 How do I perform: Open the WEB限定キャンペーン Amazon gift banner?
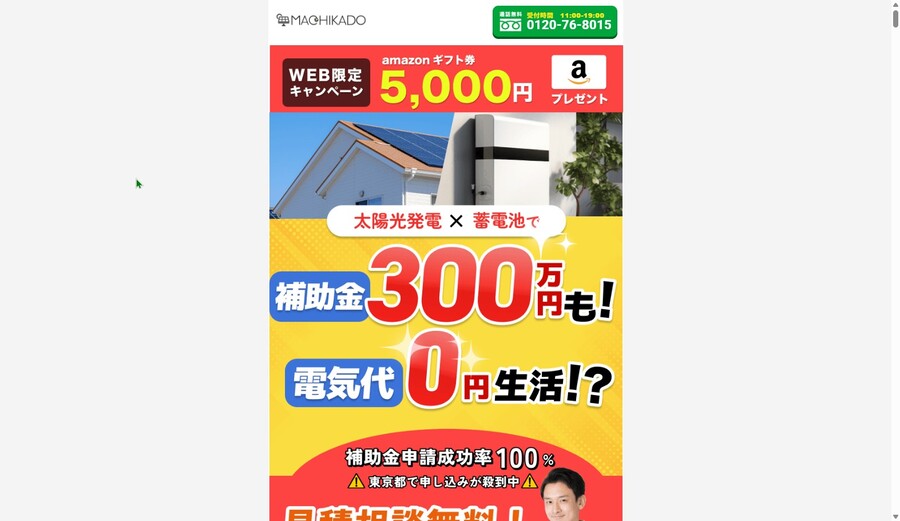(x=445, y=79)
